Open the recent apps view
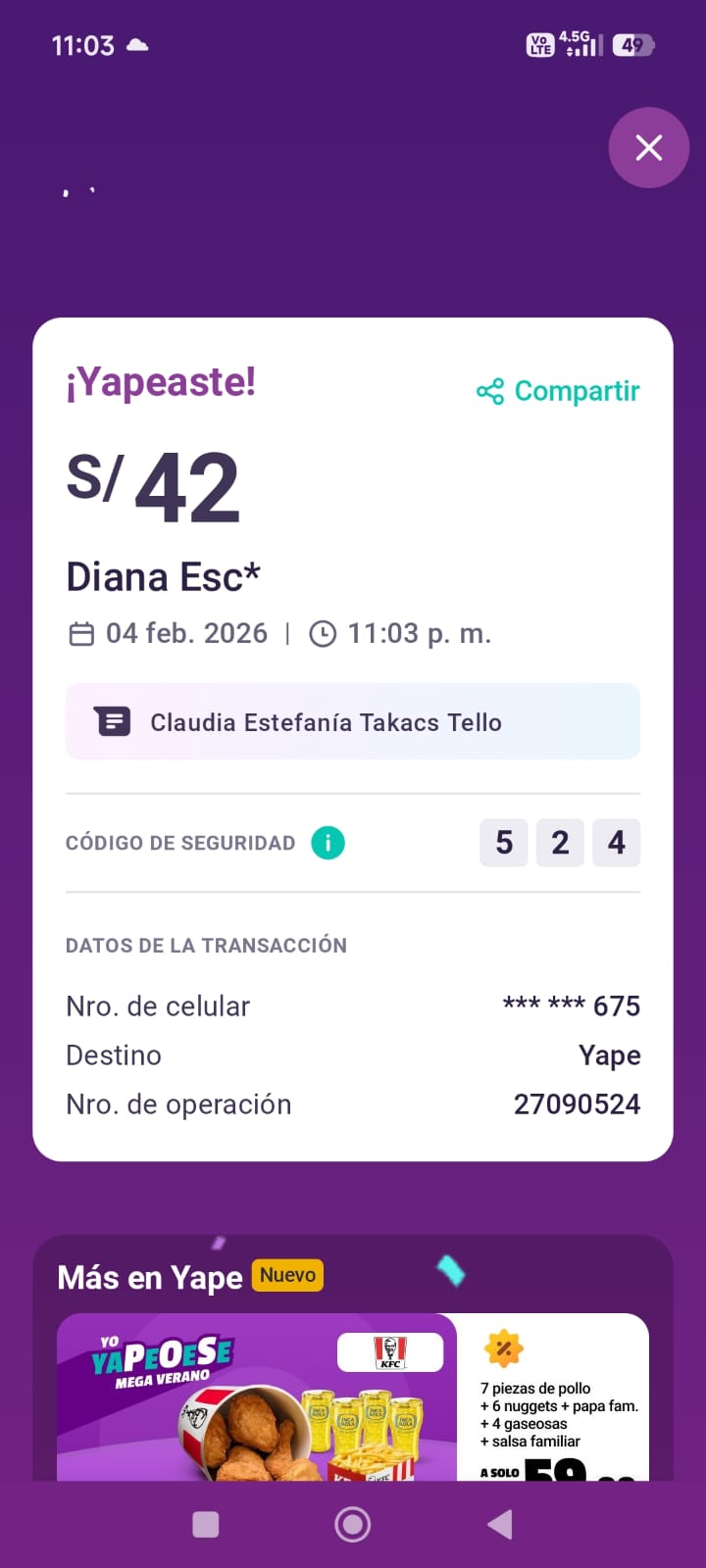The height and width of the screenshot is (1568, 706). 206,1524
